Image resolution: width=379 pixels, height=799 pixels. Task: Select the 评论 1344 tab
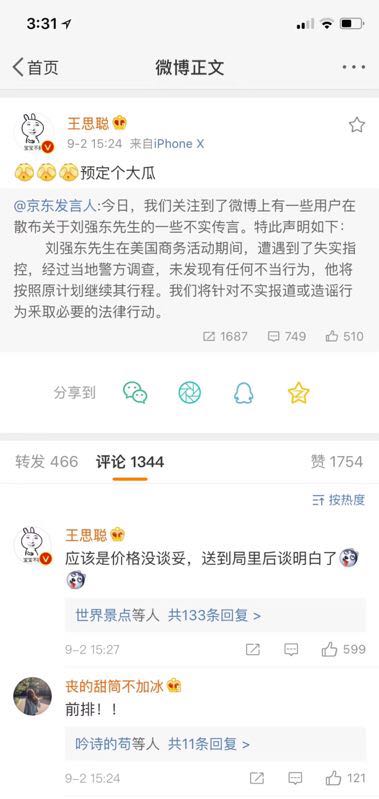(130, 462)
